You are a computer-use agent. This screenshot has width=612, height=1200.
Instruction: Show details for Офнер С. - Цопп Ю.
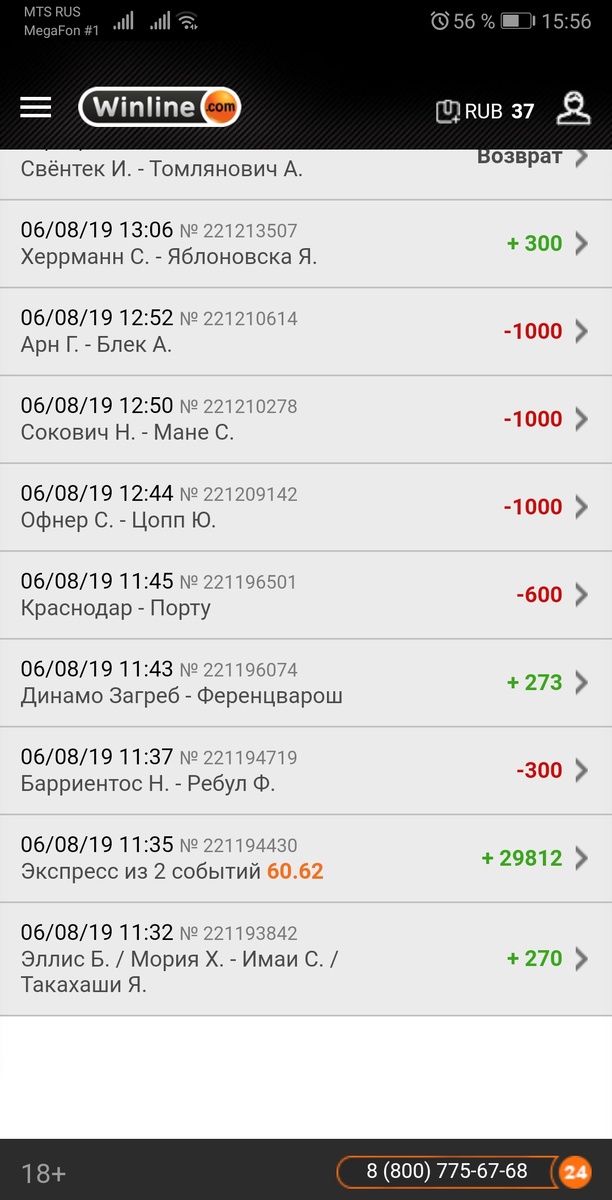tap(305, 508)
